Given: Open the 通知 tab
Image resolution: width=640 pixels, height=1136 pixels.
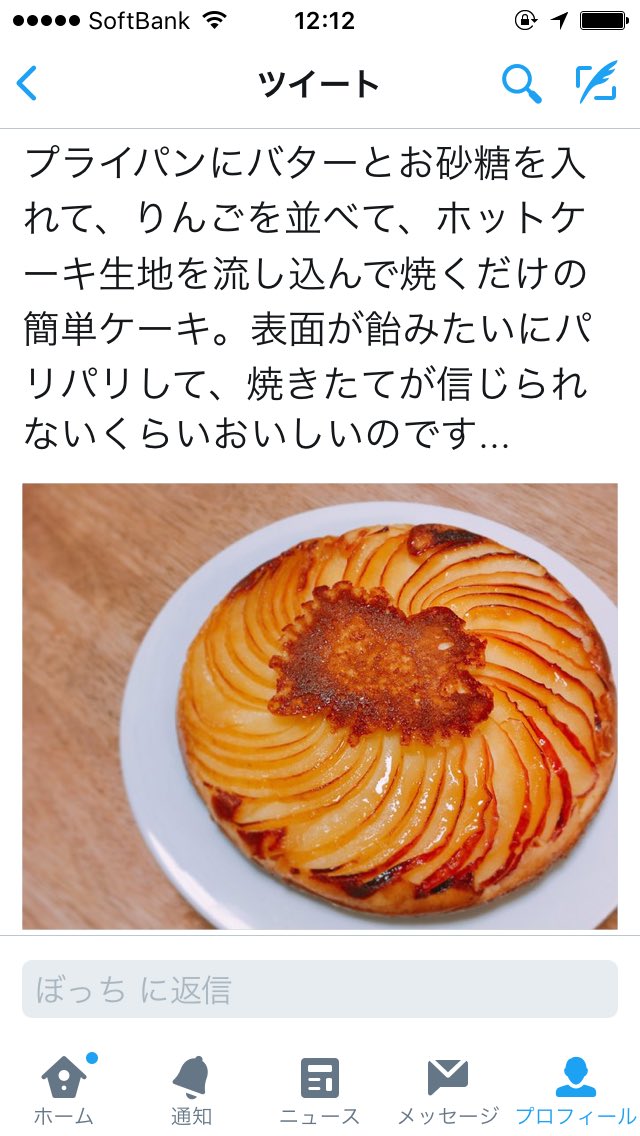Looking at the screenshot, I should 191,1088.
